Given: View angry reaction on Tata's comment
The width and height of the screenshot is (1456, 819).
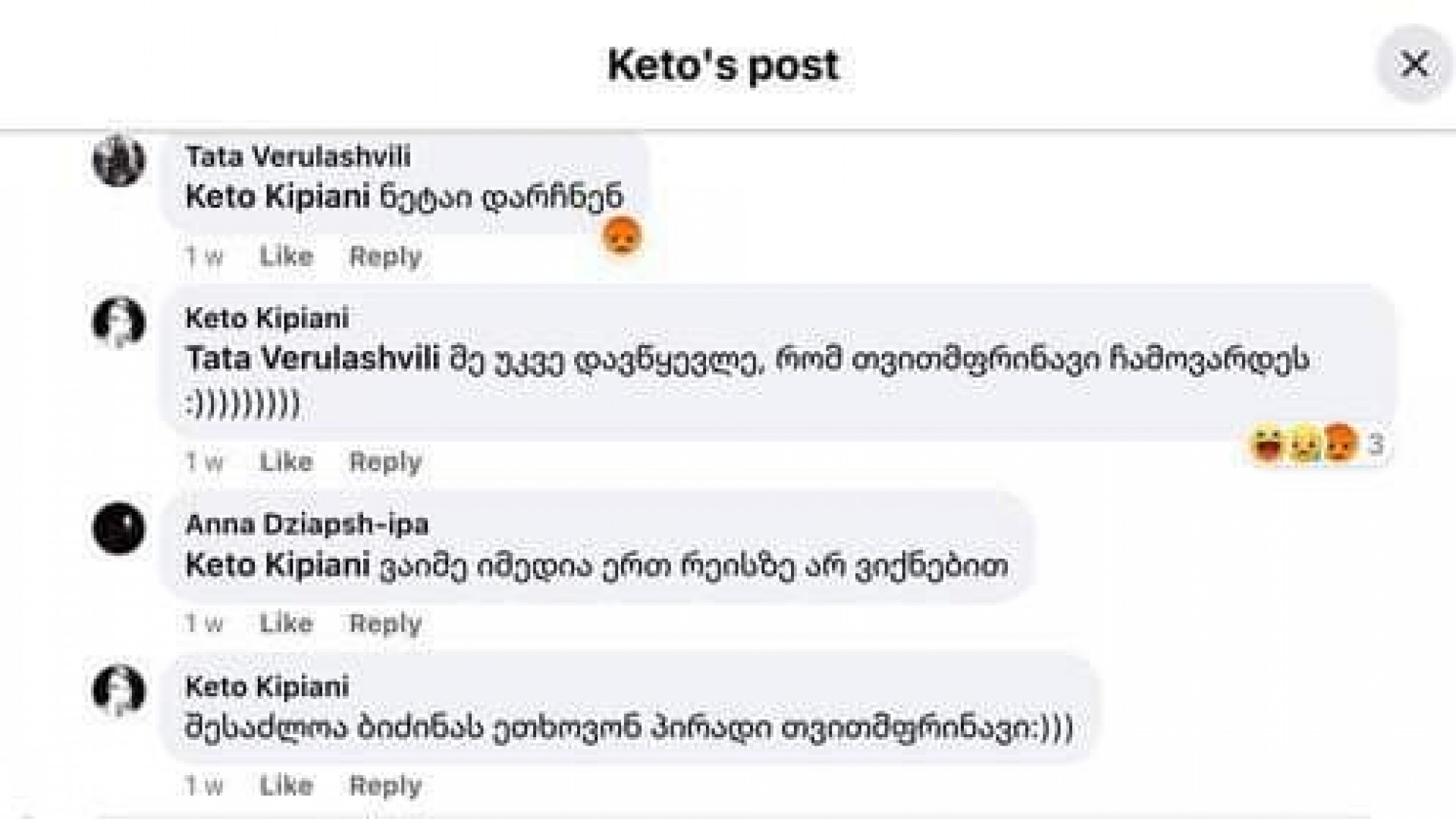Looking at the screenshot, I should coord(622,236).
